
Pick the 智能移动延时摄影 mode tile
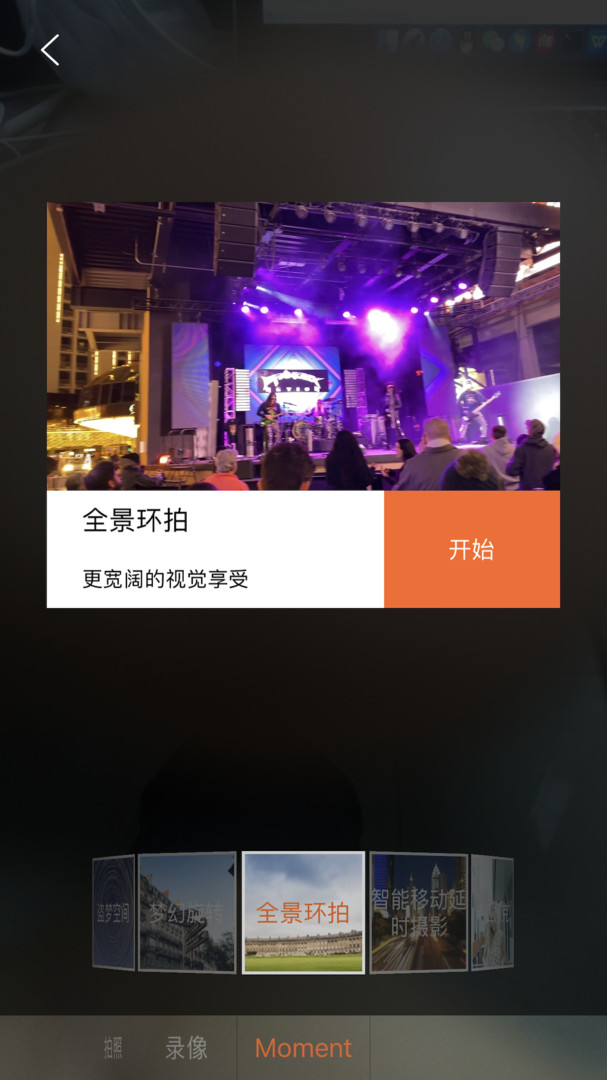[x=419, y=912]
